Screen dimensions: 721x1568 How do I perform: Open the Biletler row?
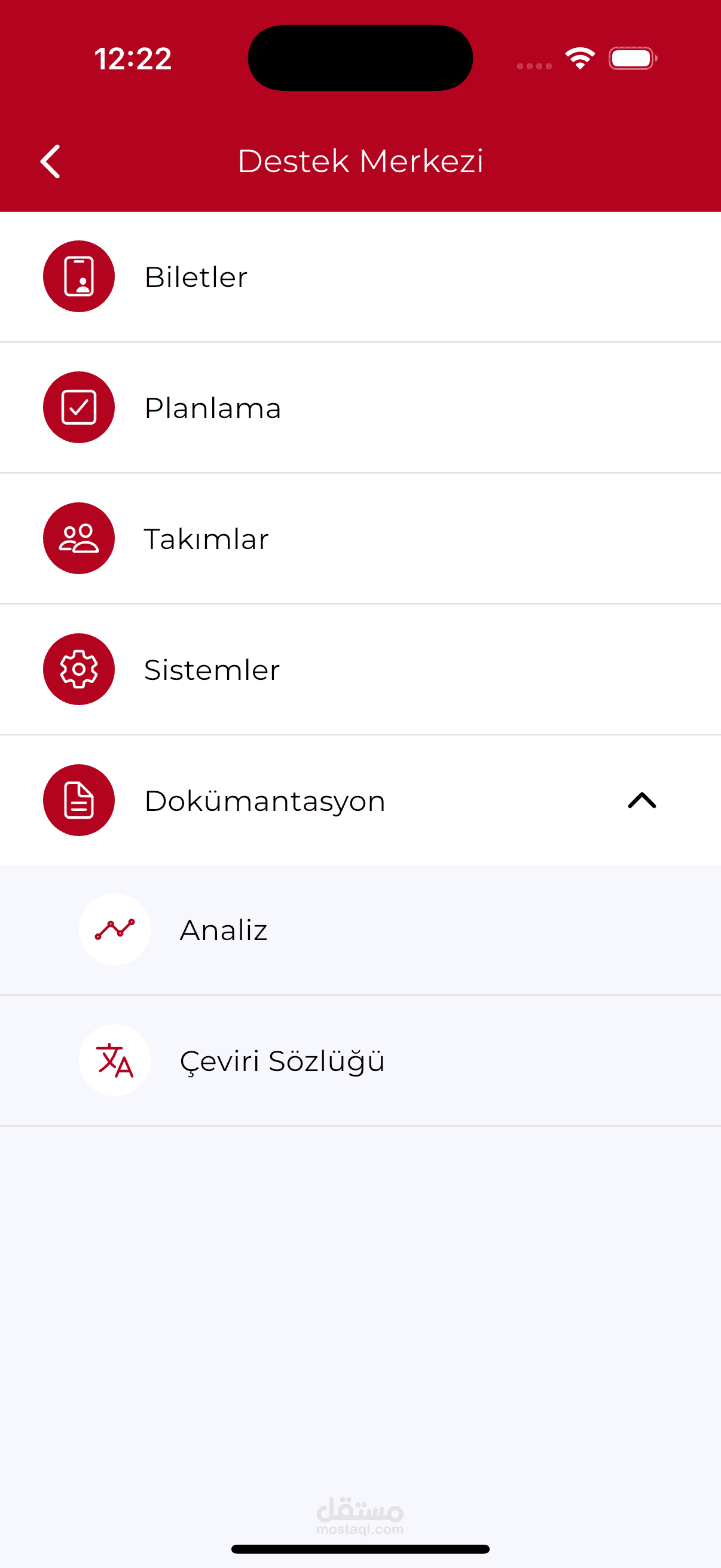pos(360,276)
